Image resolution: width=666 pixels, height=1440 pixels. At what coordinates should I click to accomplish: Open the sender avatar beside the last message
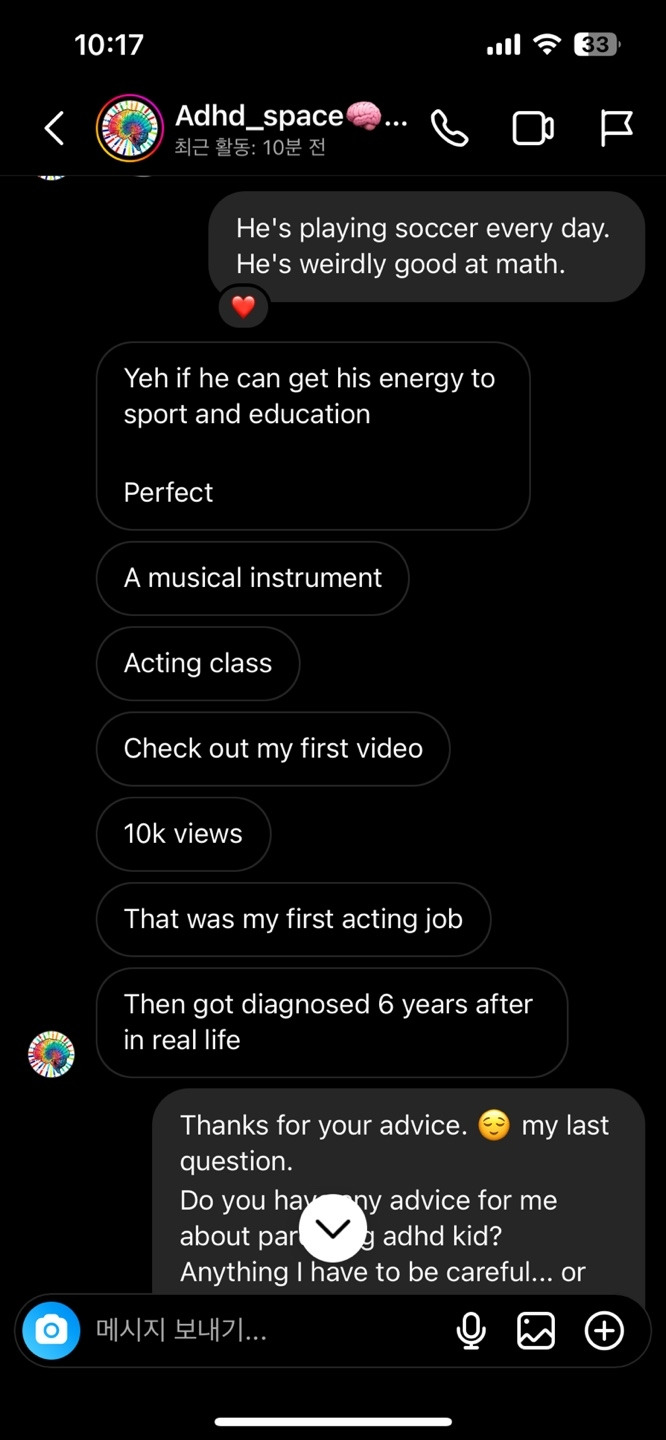coord(51,1054)
